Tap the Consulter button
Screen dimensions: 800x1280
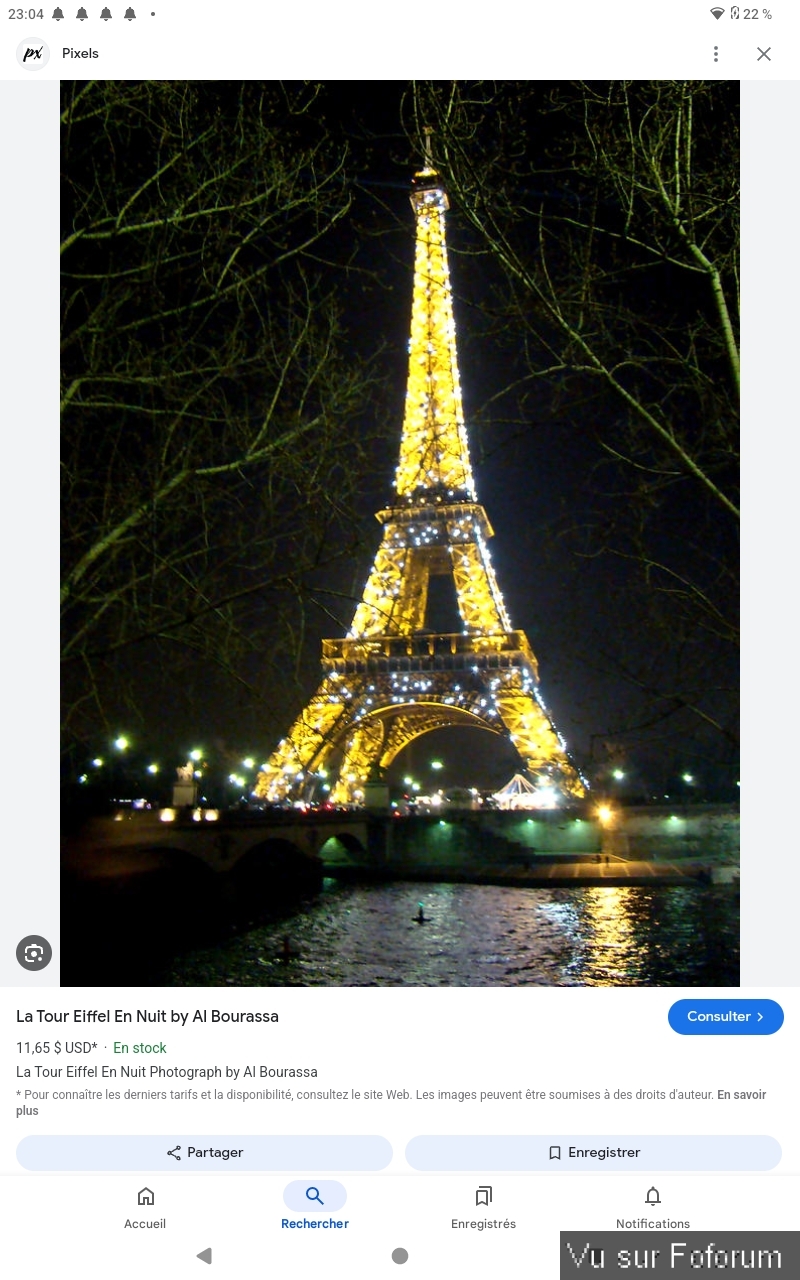(725, 1017)
